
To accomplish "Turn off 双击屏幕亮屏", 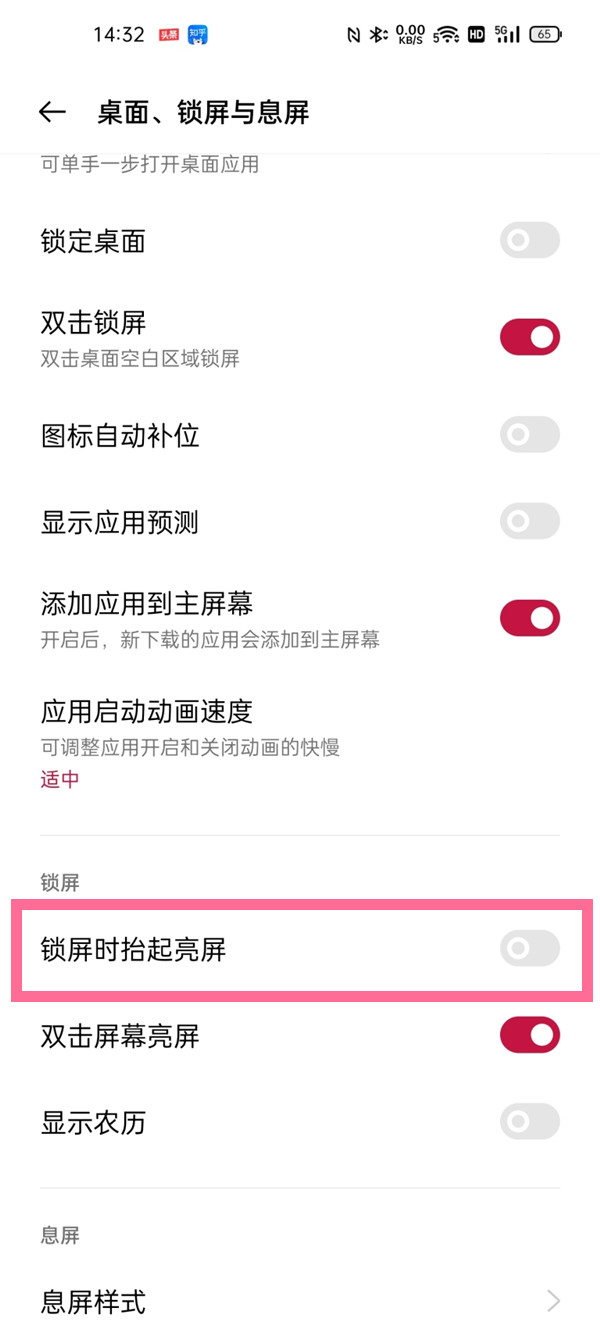I will click(x=529, y=1035).
